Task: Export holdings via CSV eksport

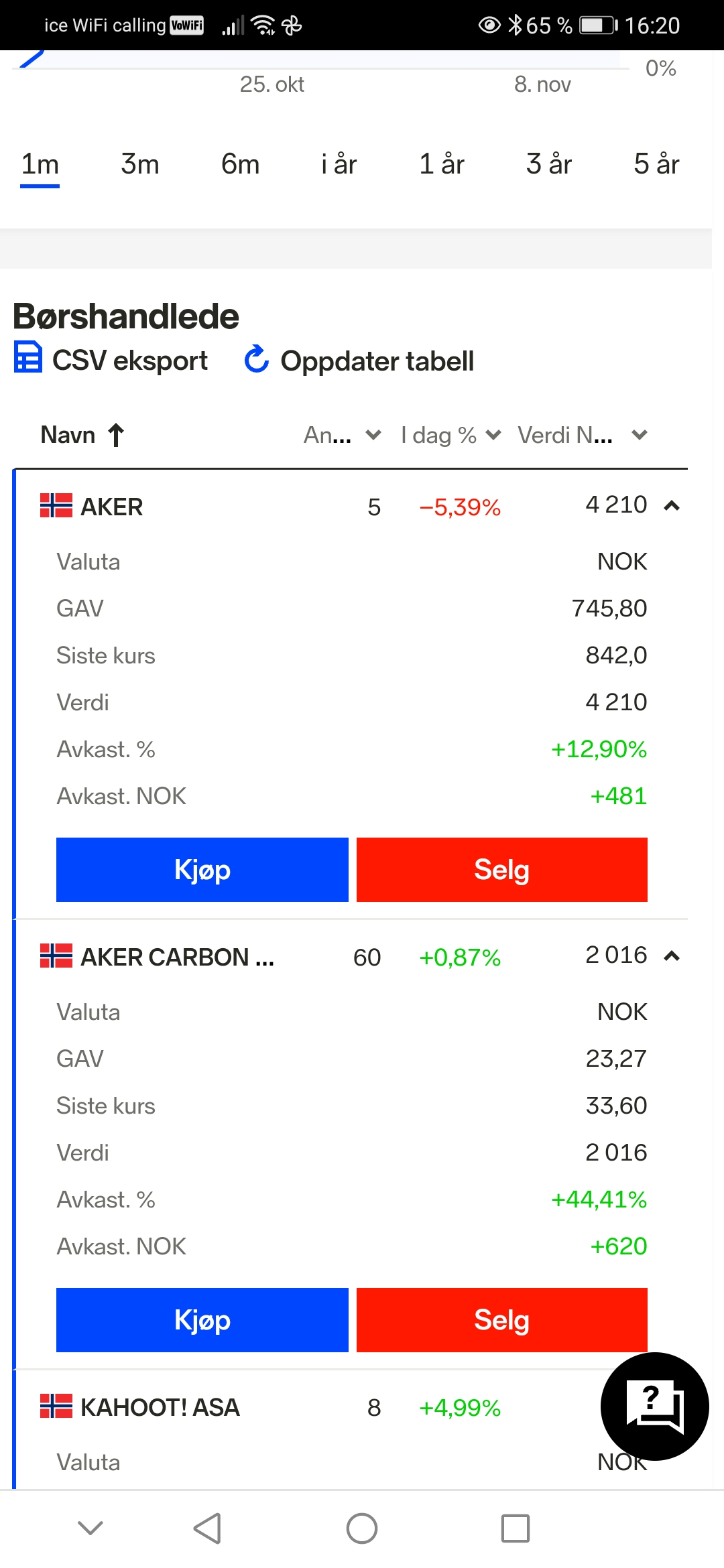Action: tap(111, 360)
